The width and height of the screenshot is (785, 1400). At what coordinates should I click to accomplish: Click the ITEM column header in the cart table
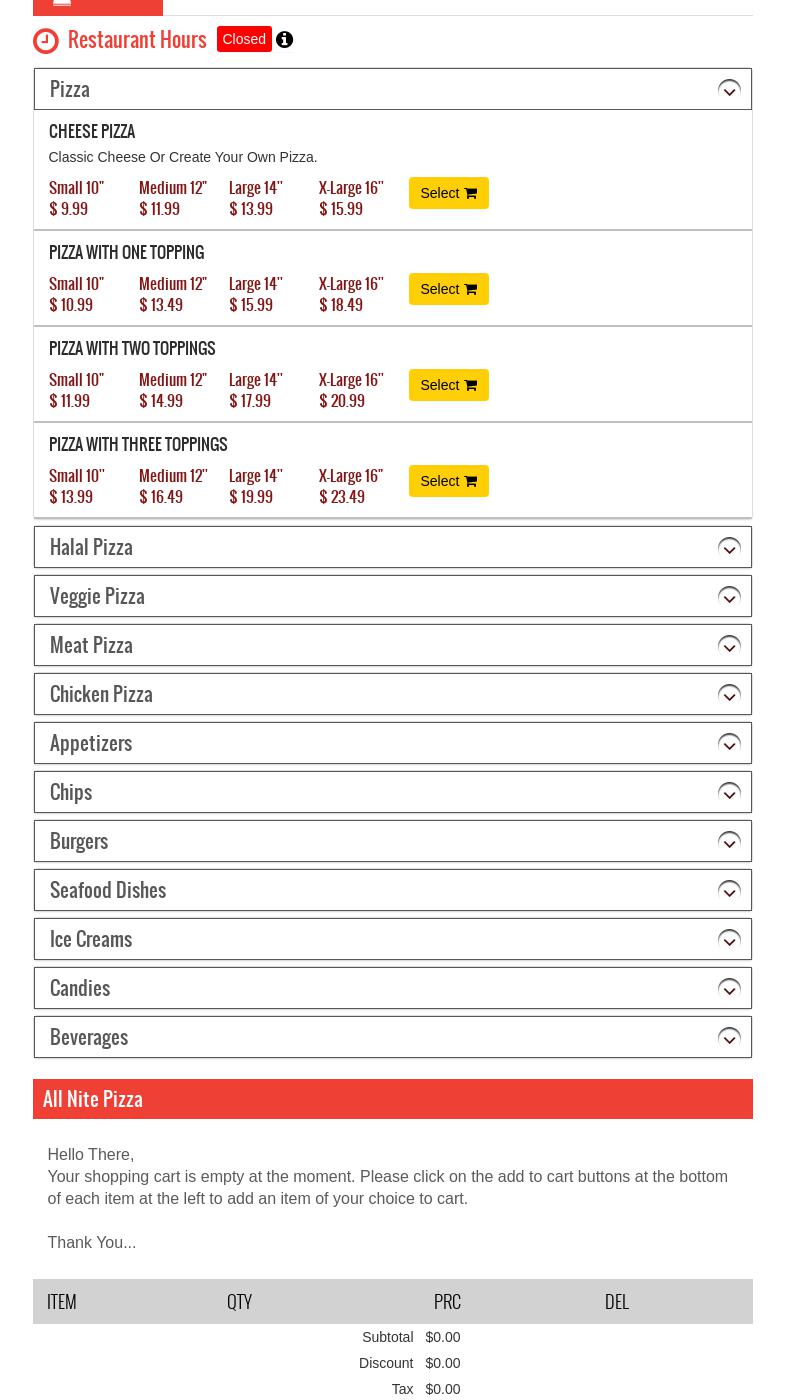[61, 1301]
